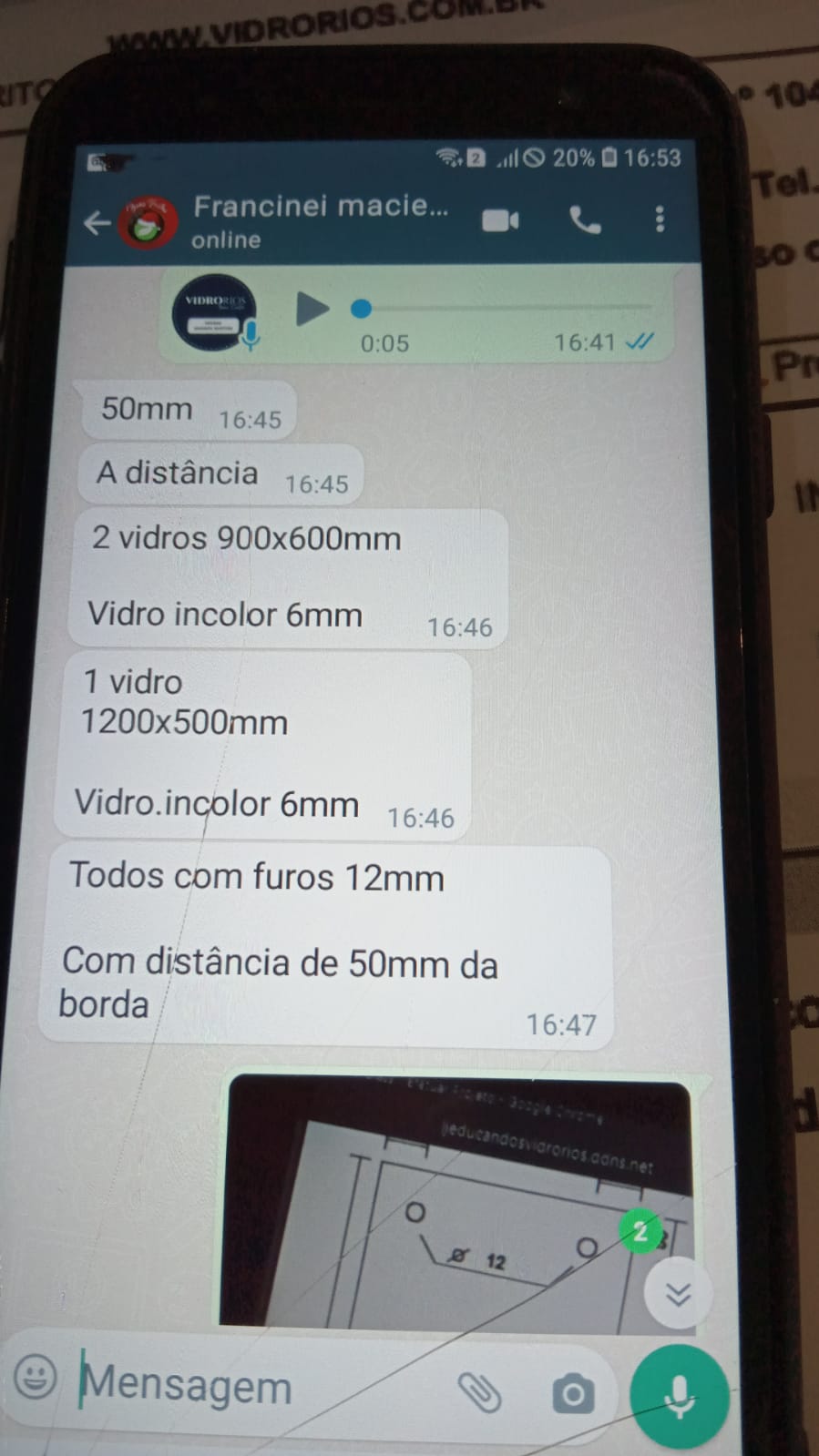The height and width of the screenshot is (1456, 819).
Task: Play the 0:05 voice message
Action: (312, 309)
